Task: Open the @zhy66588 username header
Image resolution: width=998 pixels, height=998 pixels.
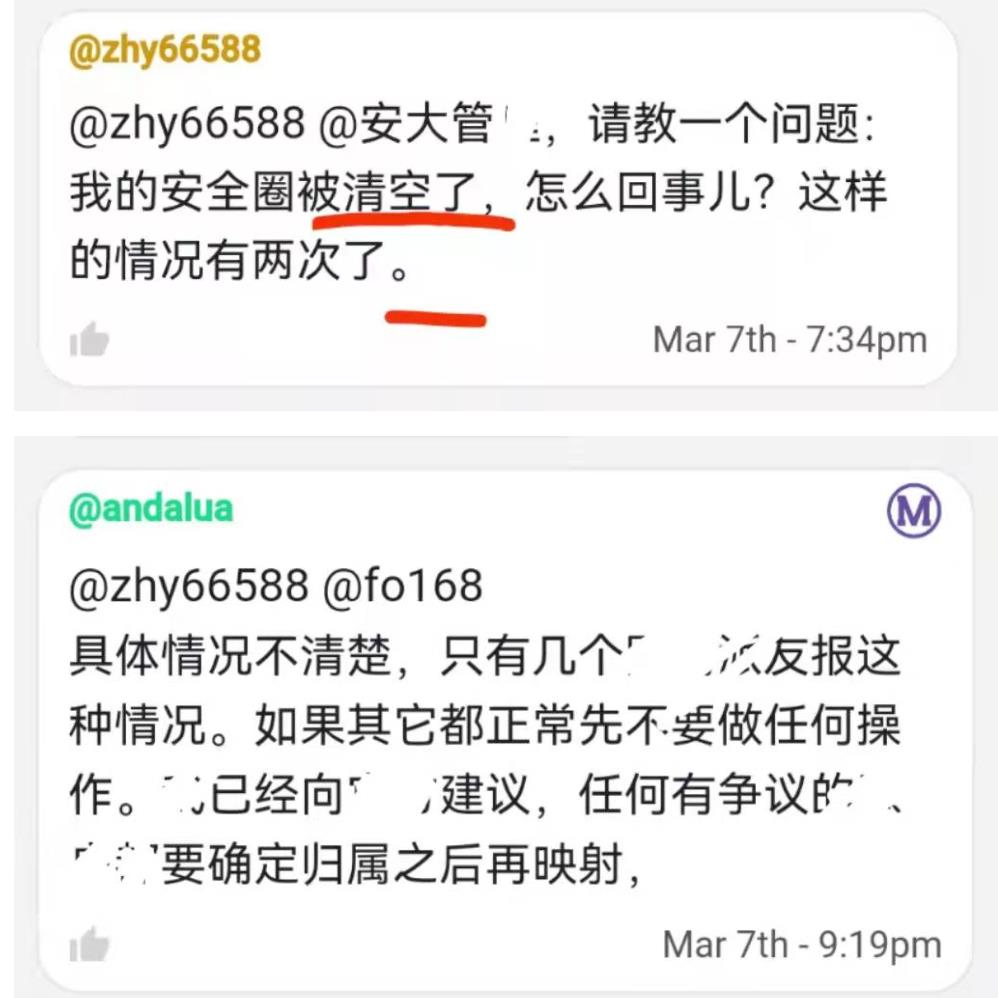Action: point(165,51)
